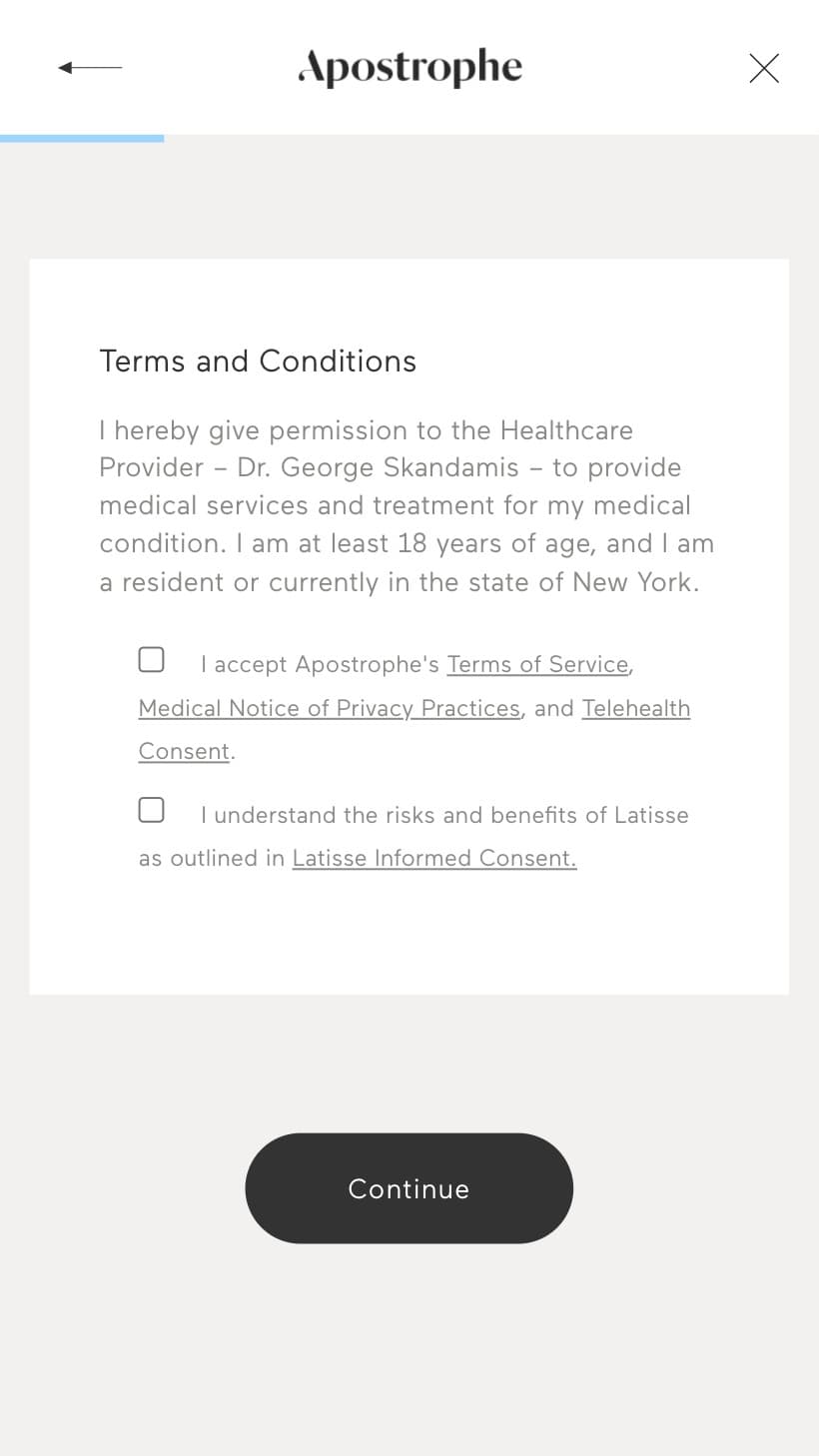Image resolution: width=819 pixels, height=1456 pixels.
Task: Go back using the arrow icon
Action: pyautogui.click(x=90, y=68)
